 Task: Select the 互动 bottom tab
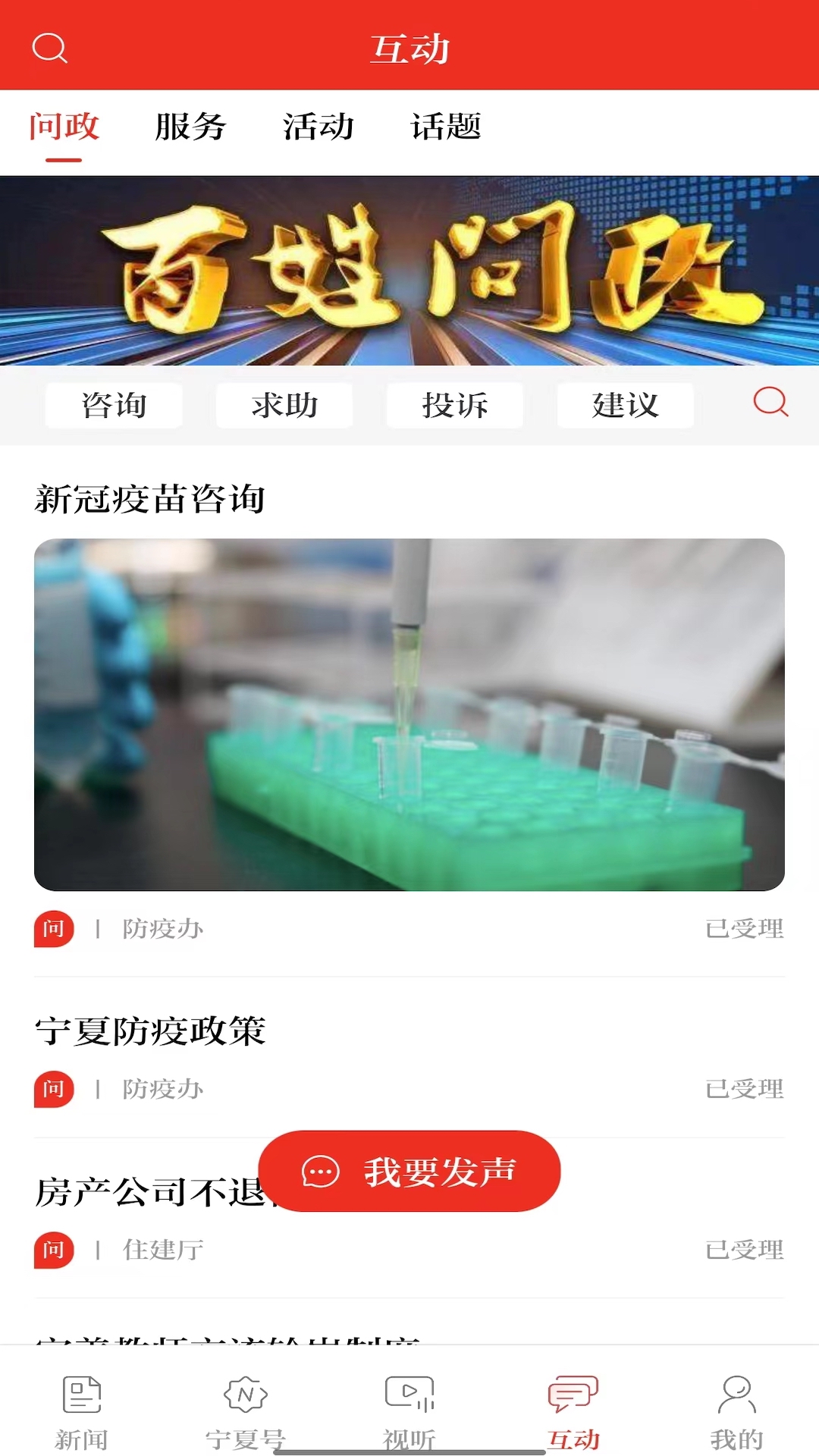tap(573, 1412)
